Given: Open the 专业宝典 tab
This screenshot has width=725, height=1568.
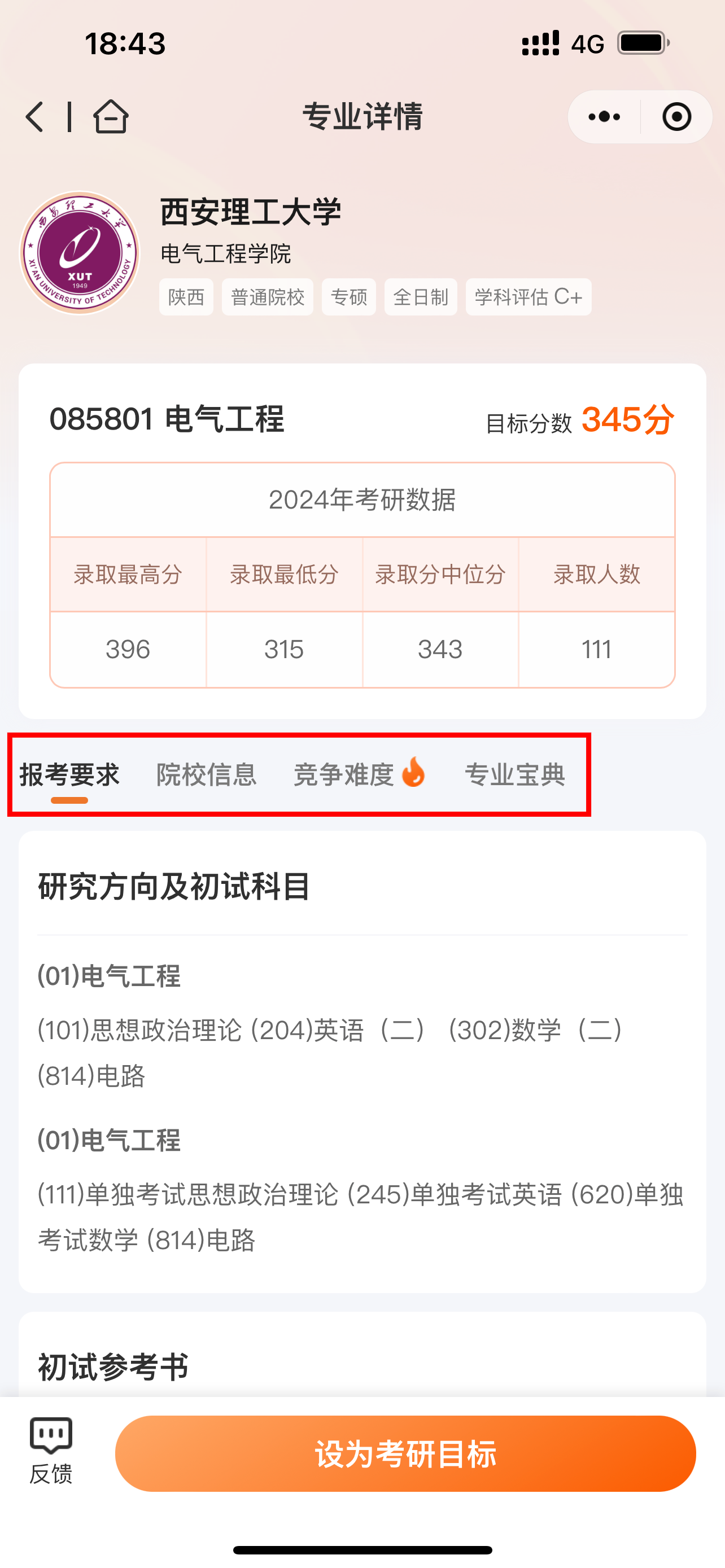Looking at the screenshot, I should [515, 775].
